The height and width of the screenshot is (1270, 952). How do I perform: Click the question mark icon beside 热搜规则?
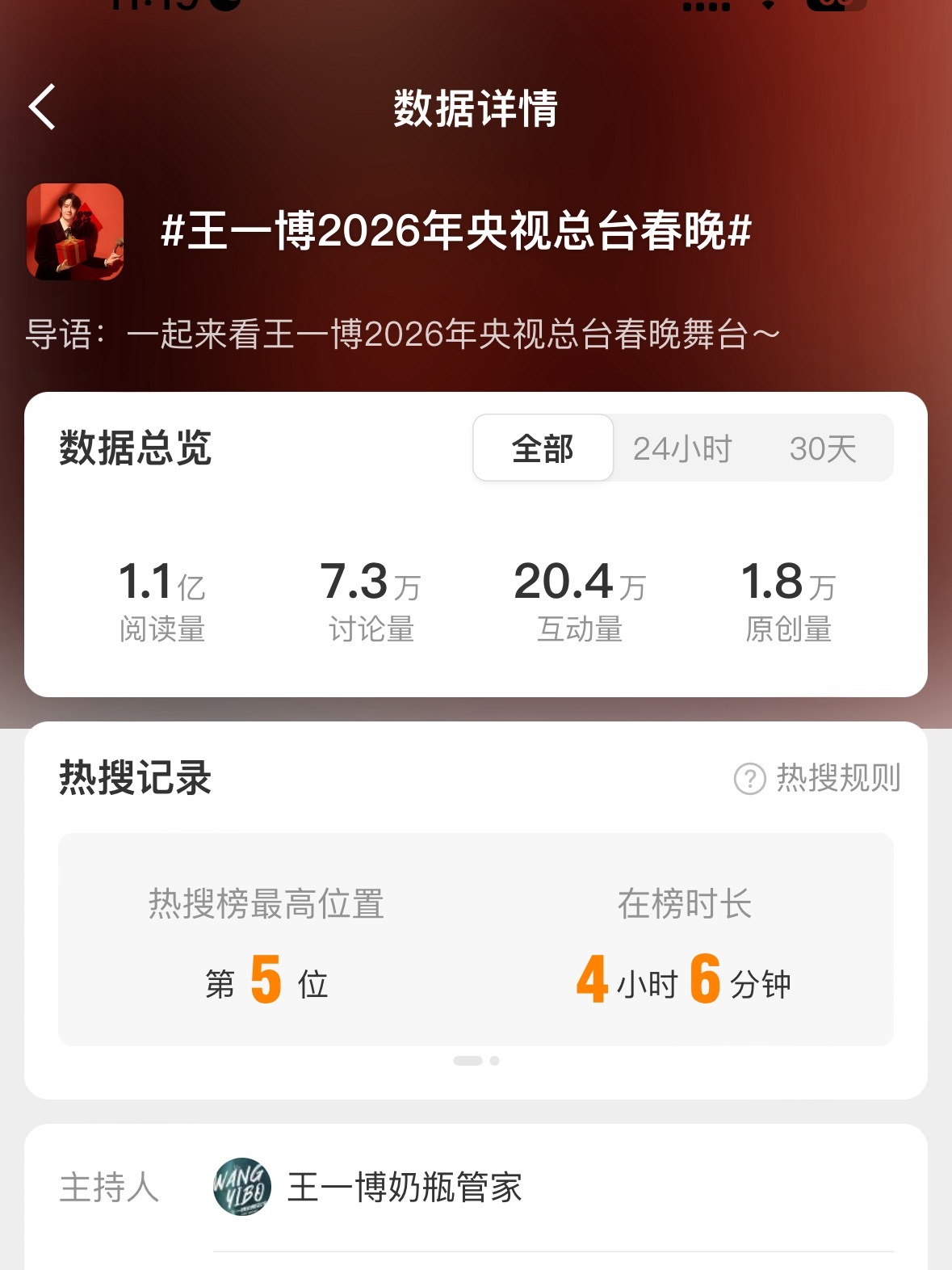[751, 780]
